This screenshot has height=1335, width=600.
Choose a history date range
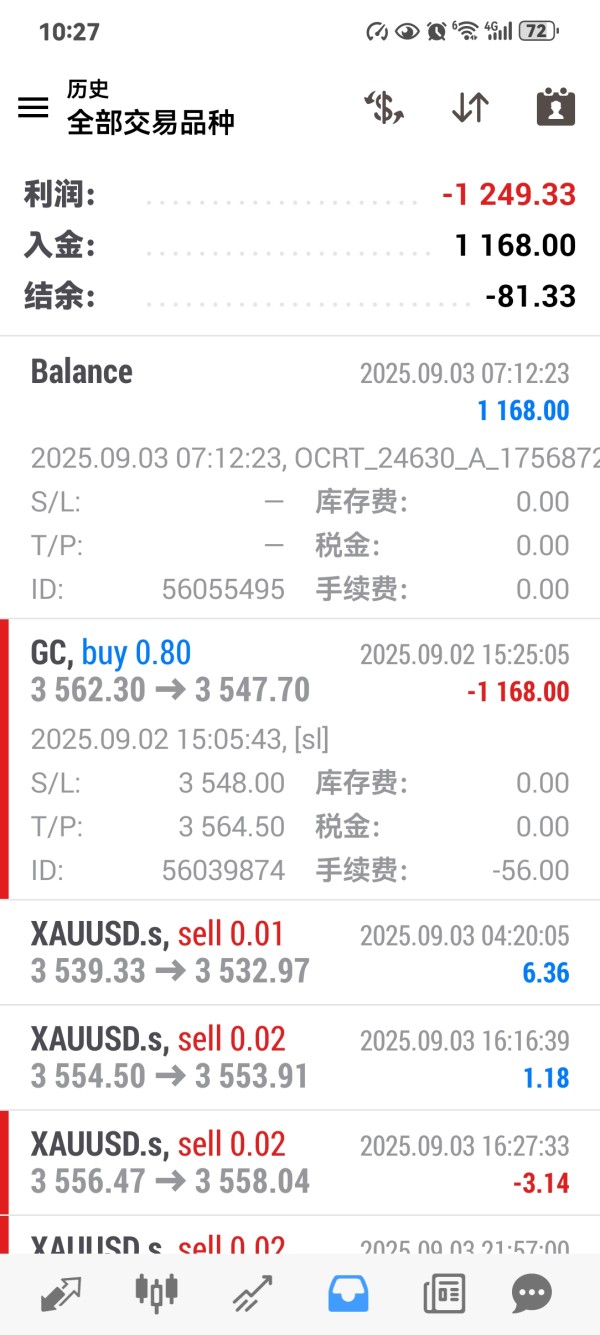click(555, 108)
